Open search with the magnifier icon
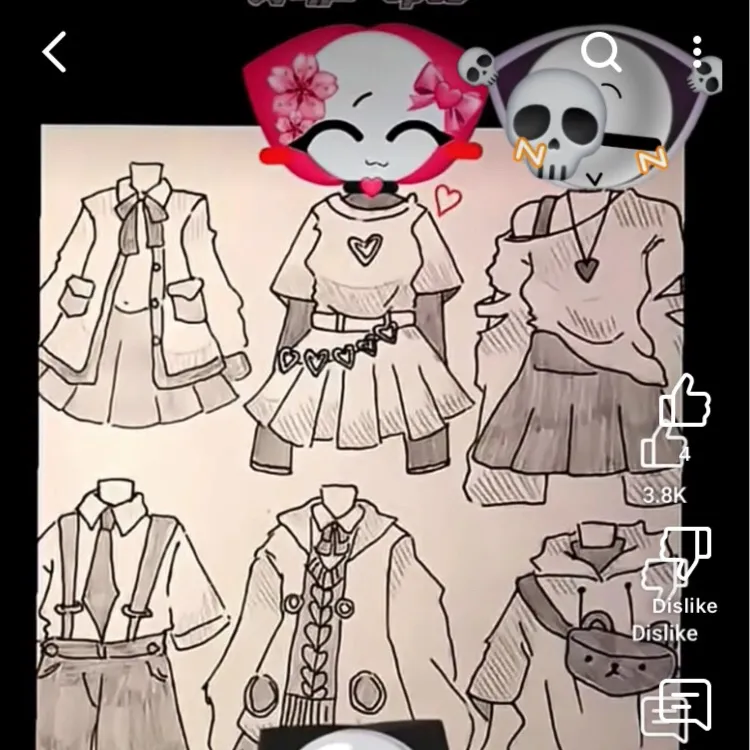The height and width of the screenshot is (750, 750). [600, 51]
